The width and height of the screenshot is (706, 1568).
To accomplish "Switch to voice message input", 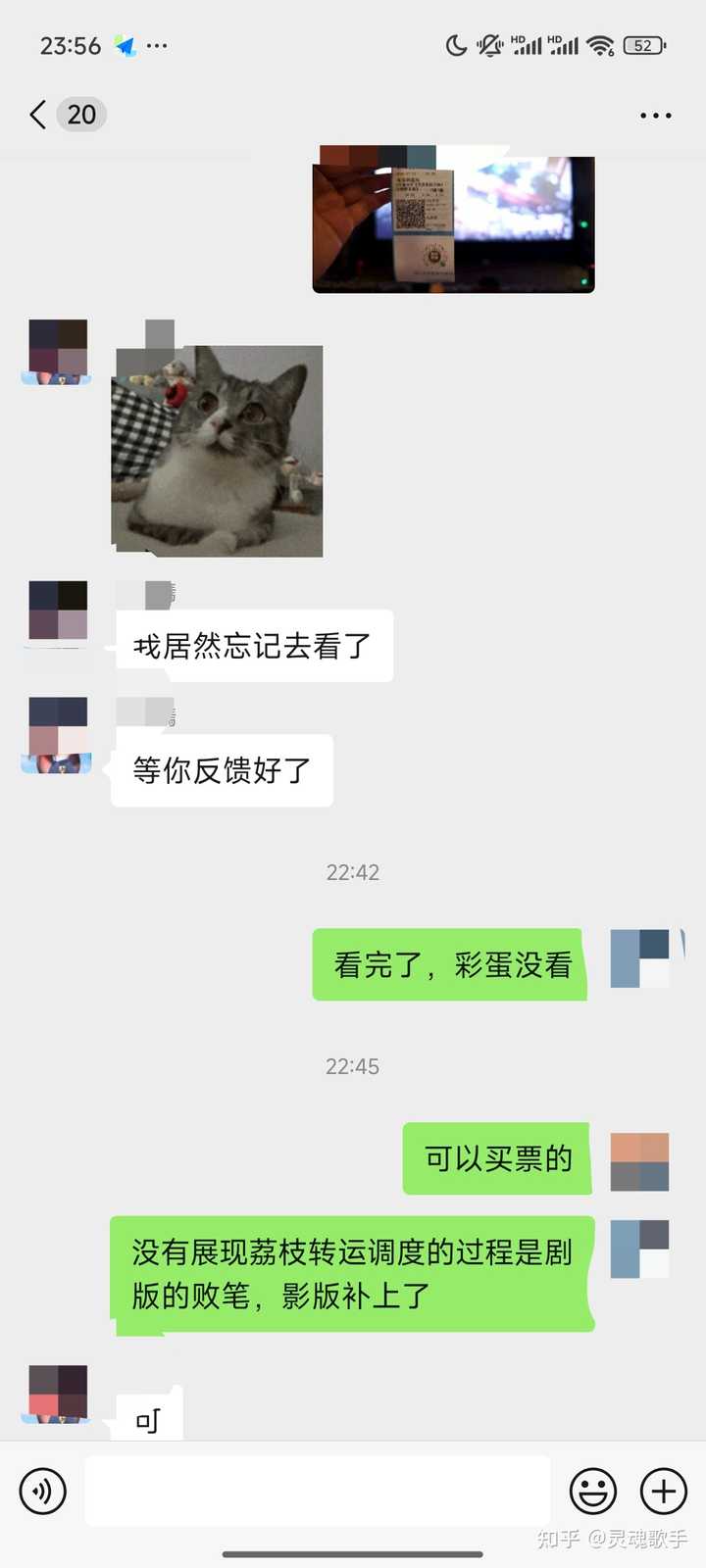I will (x=43, y=1492).
